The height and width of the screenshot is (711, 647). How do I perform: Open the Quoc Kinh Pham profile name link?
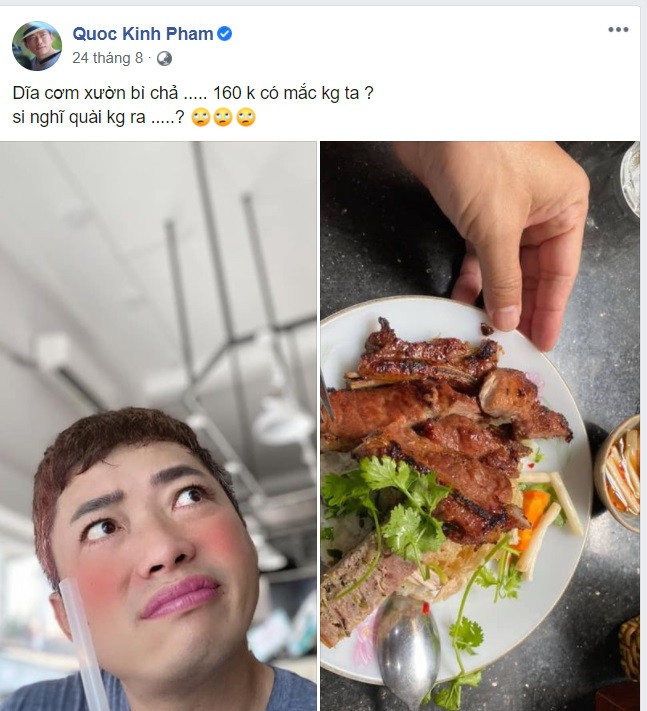tap(142, 34)
